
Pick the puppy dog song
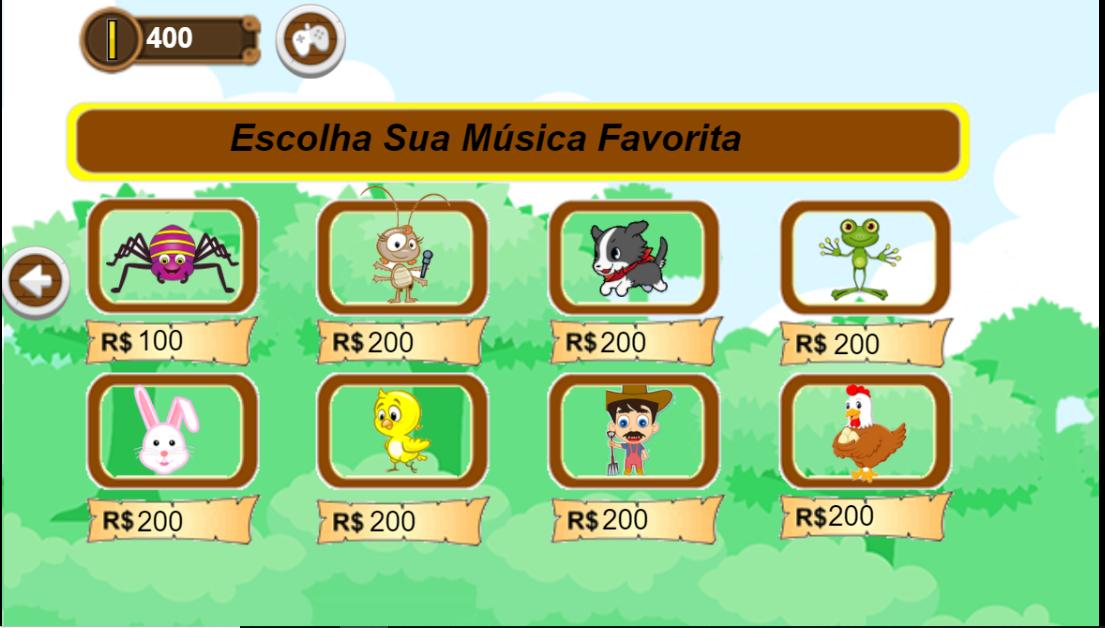click(633, 257)
